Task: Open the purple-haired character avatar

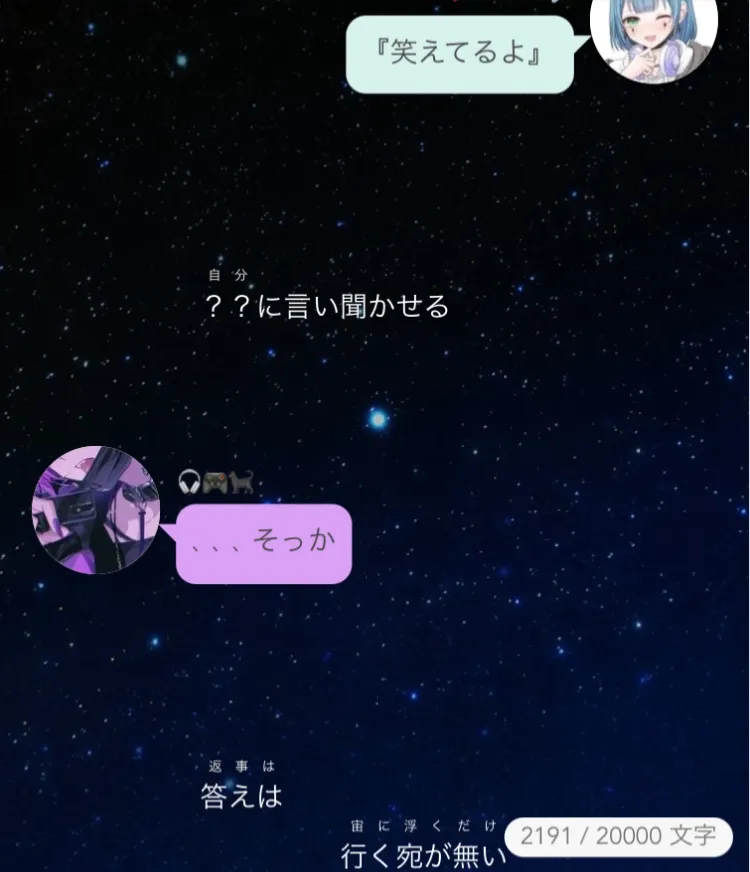Action: click(96, 510)
